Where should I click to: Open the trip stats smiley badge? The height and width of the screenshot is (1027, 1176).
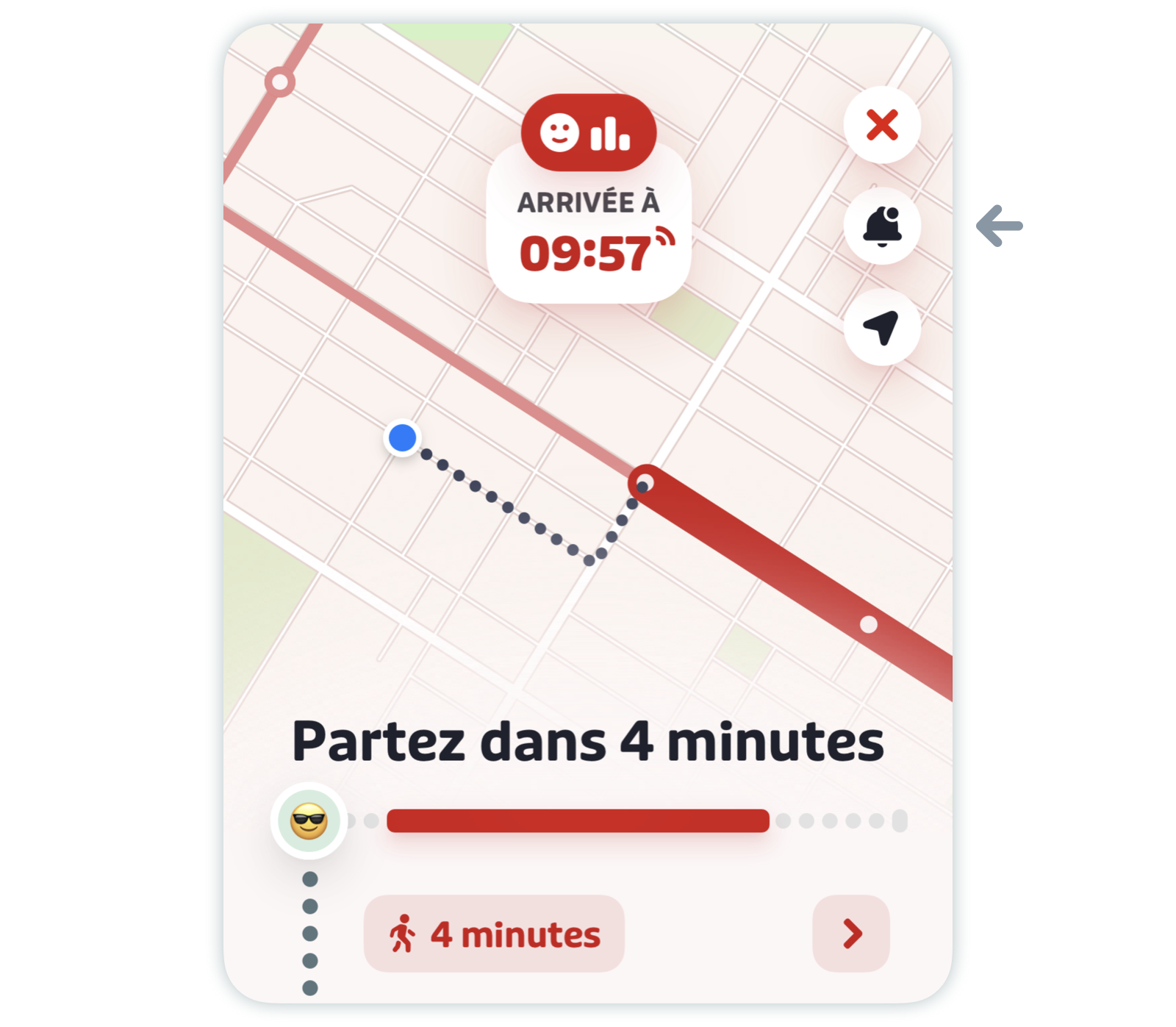click(x=588, y=133)
